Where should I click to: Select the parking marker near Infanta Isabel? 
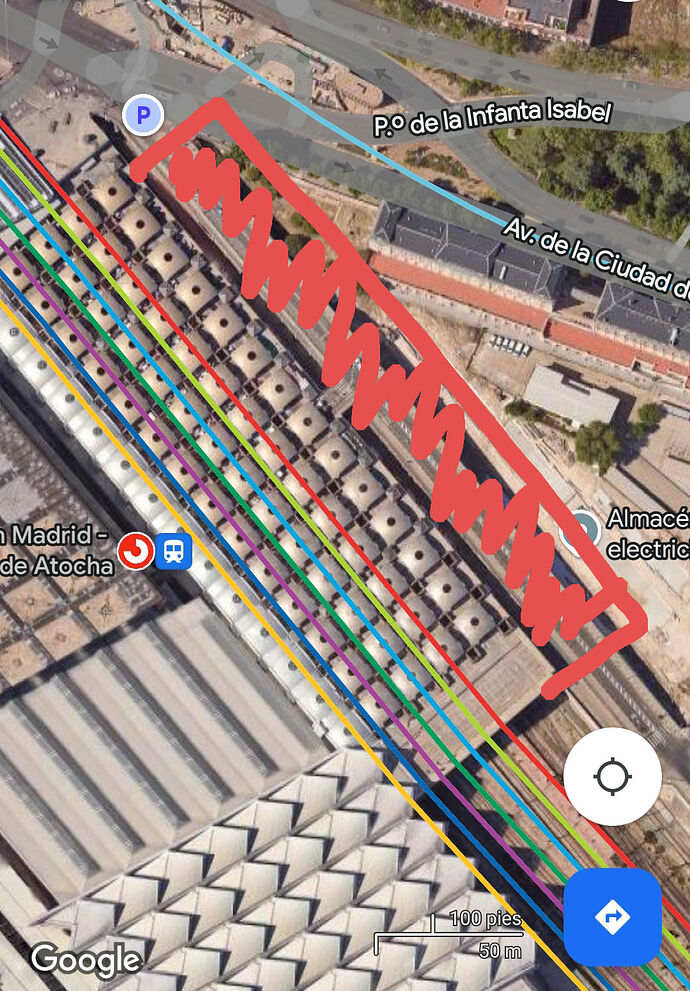(x=143, y=116)
